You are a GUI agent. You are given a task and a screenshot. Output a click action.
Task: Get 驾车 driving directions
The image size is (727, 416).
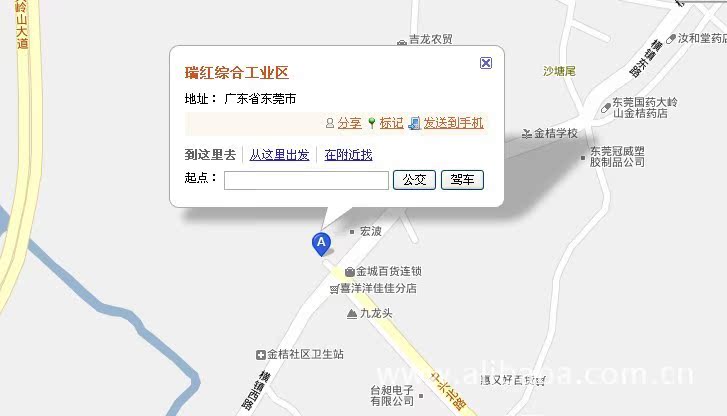pos(462,180)
